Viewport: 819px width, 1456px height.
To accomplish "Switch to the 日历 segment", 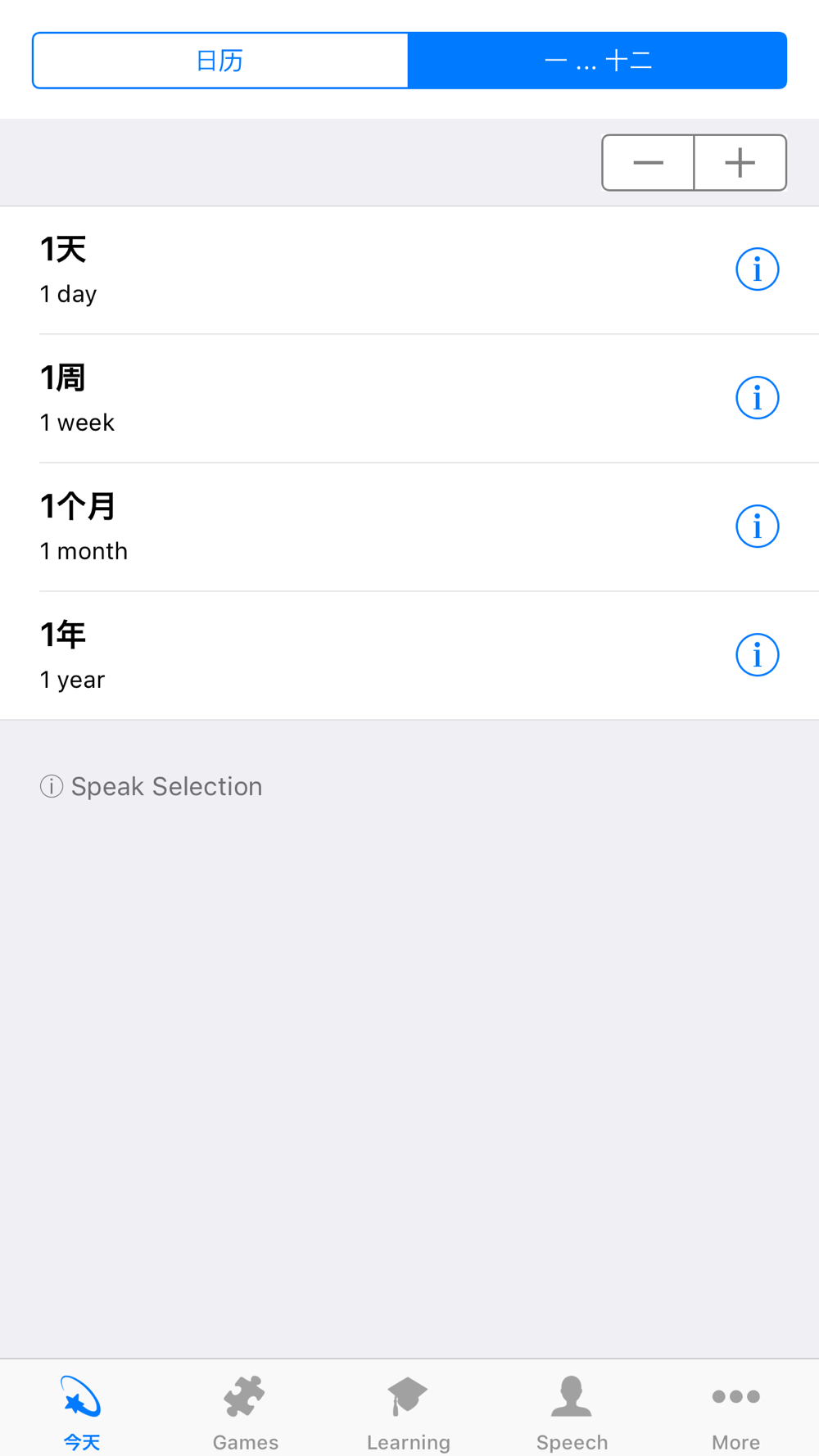I will tap(220, 61).
